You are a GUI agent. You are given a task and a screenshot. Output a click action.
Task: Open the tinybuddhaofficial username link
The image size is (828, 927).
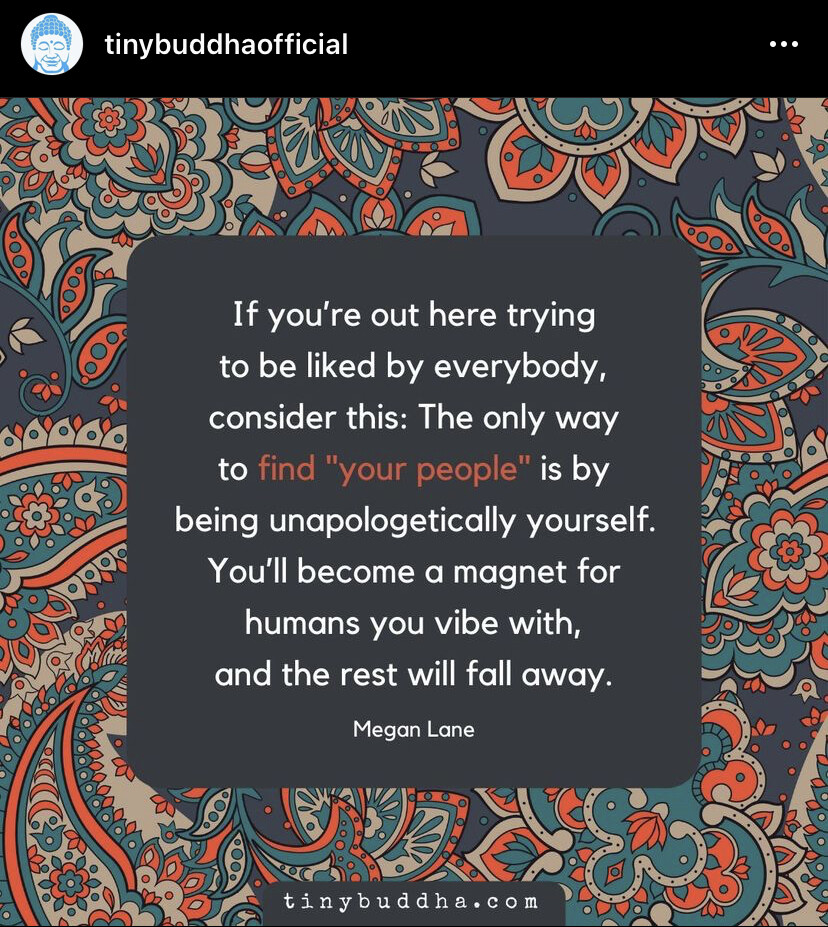pyautogui.click(x=226, y=45)
